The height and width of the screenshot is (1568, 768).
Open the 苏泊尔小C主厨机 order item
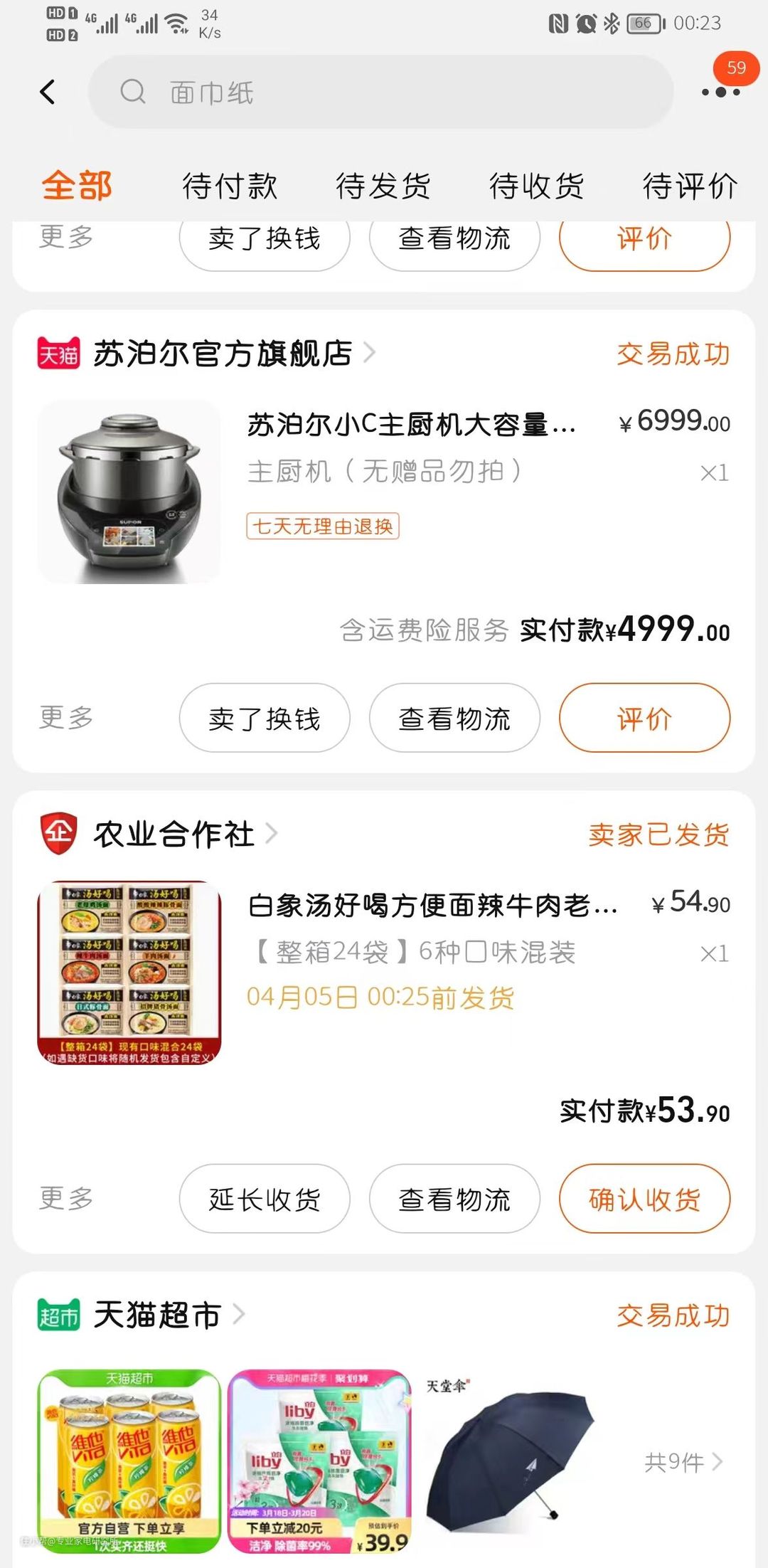click(411, 425)
